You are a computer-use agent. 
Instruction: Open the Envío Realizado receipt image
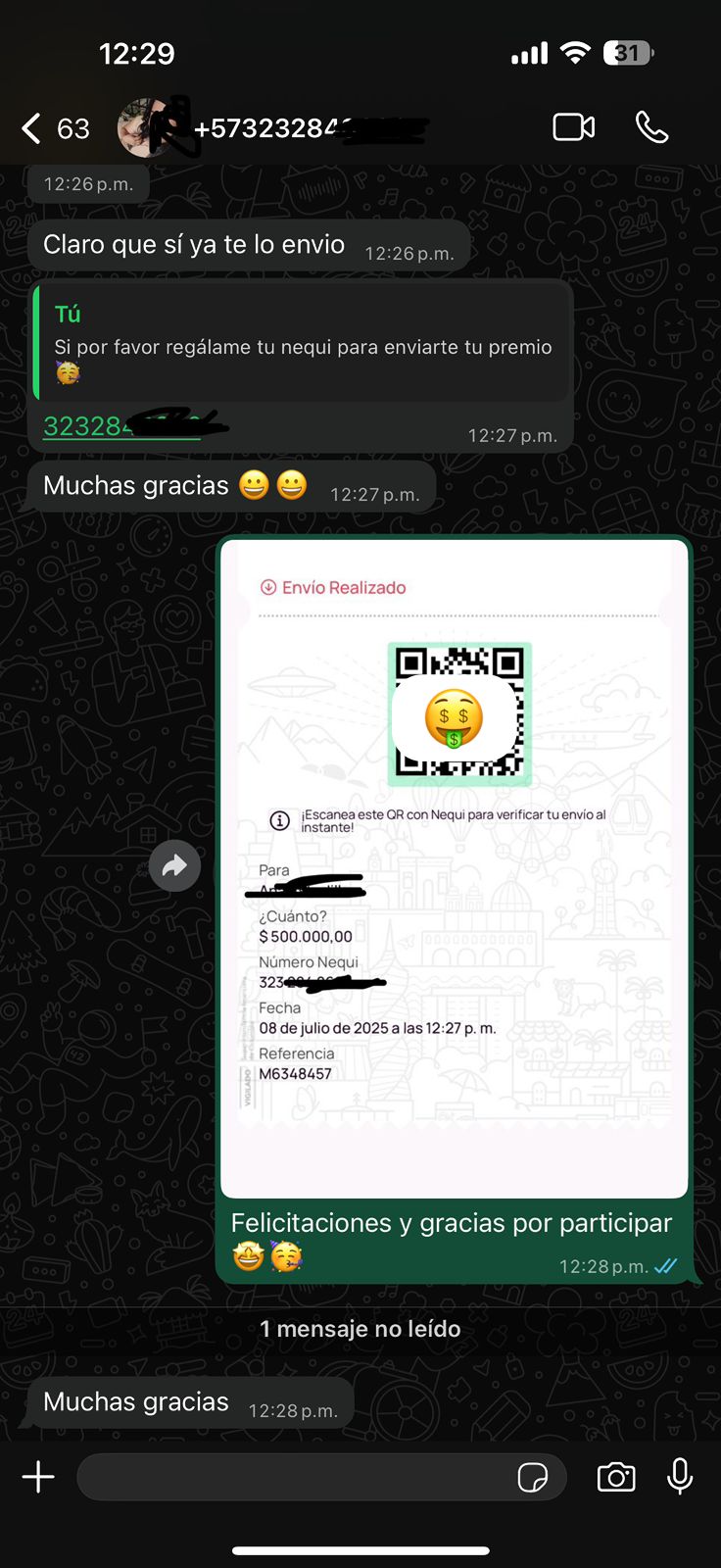coord(454,867)
